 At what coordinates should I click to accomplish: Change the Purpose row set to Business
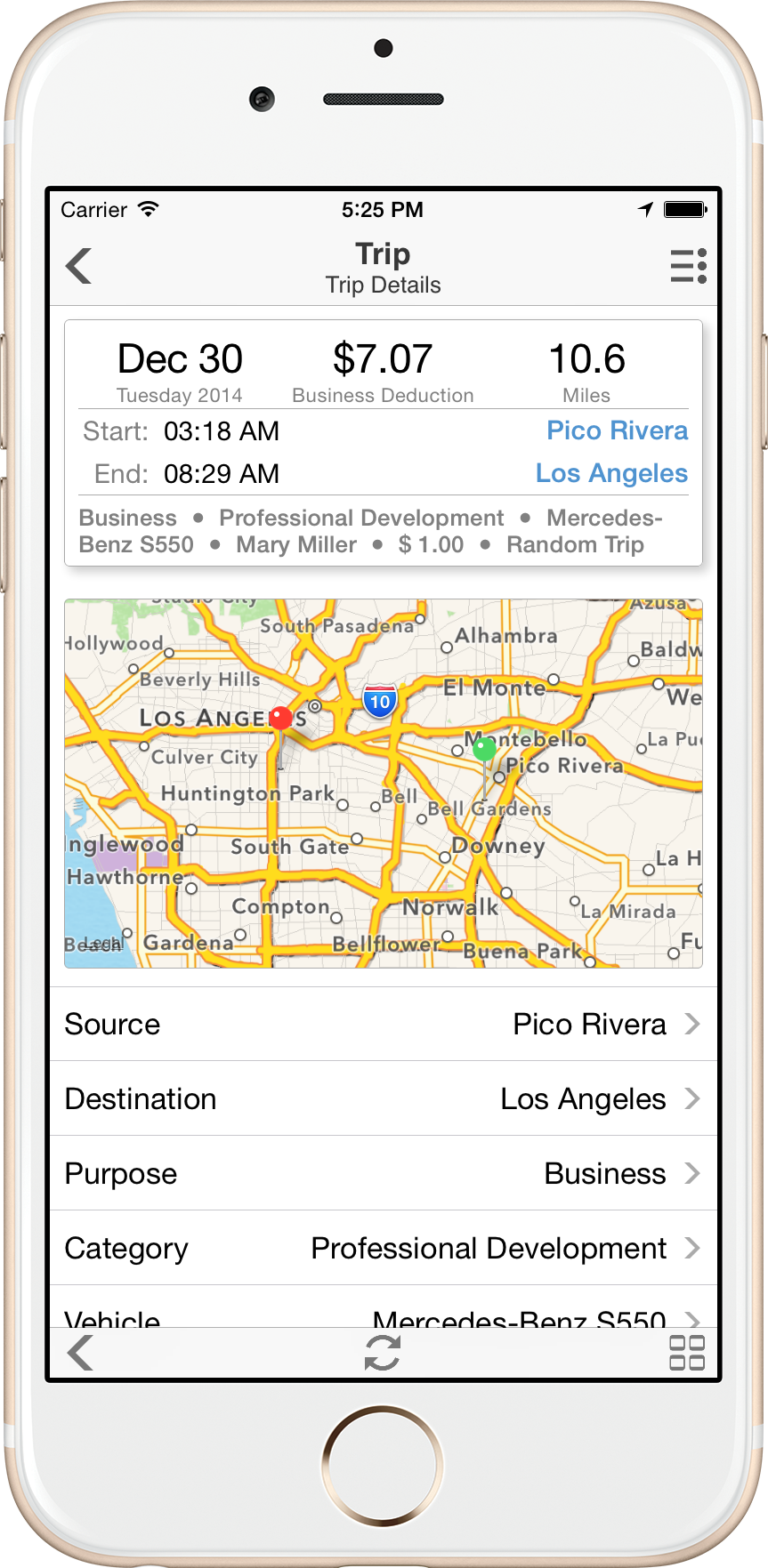384,1173
